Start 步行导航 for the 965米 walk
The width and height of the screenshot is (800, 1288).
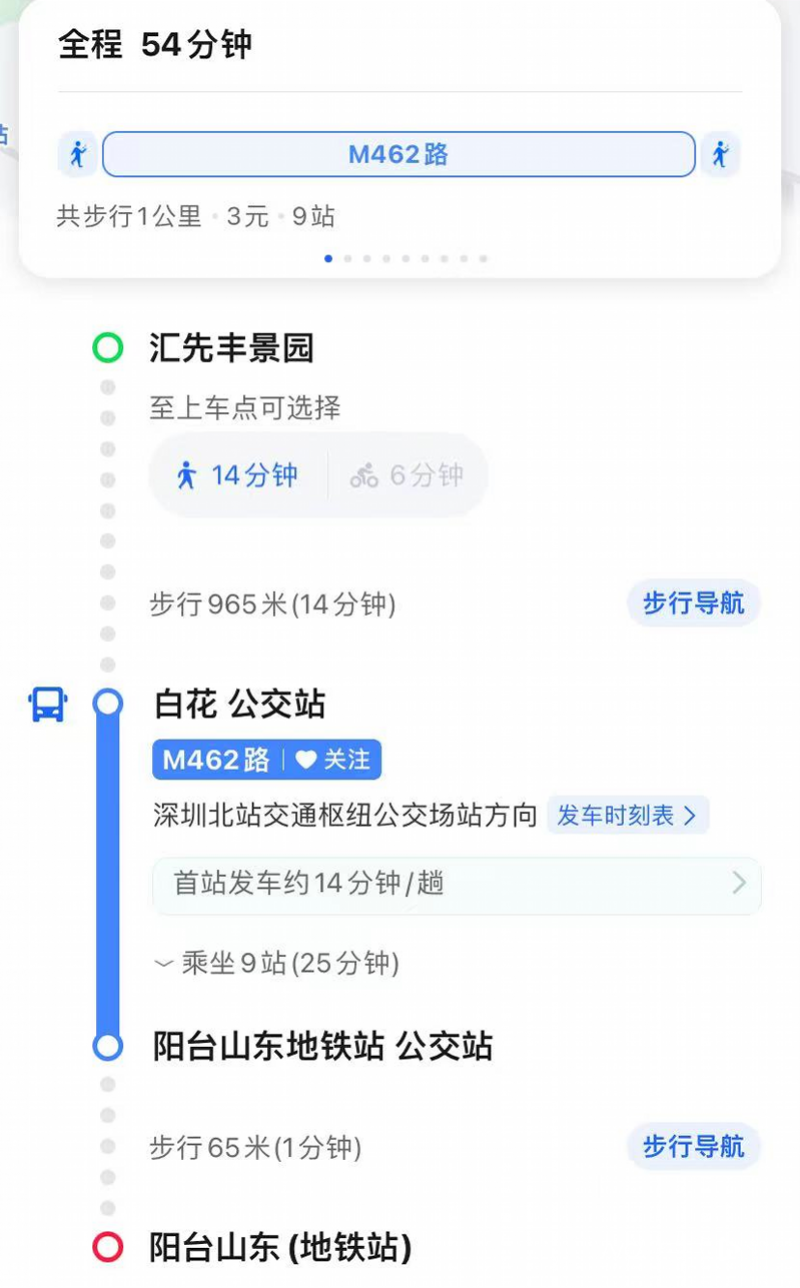tap(694, 604)
